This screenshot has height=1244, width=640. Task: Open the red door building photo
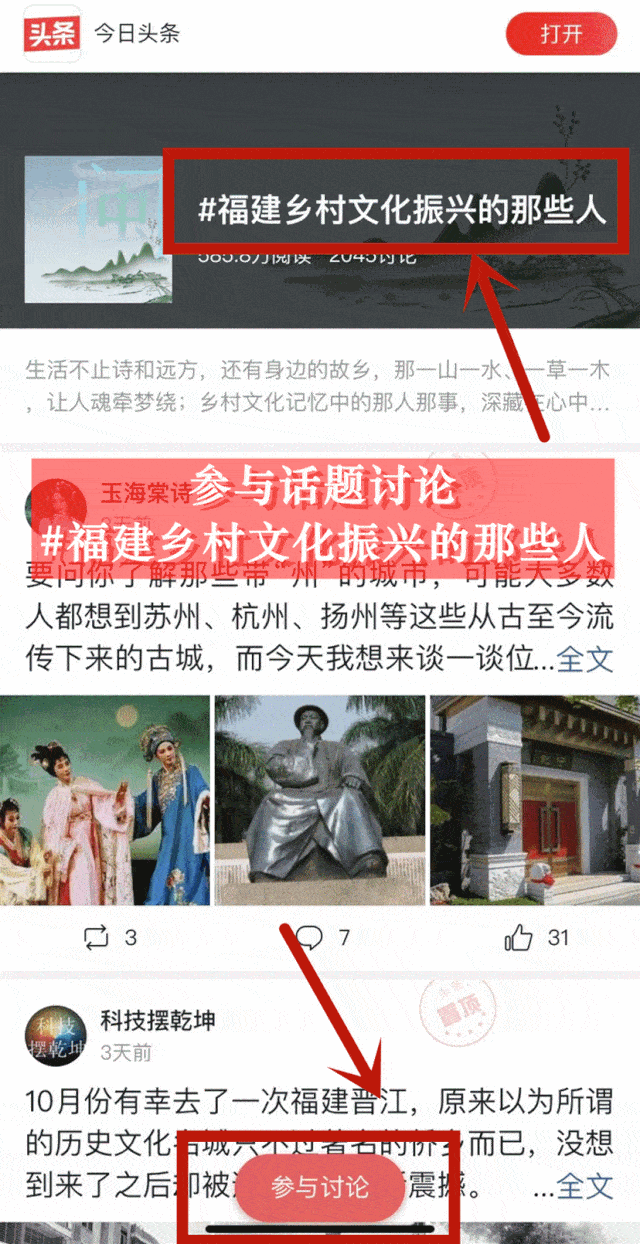pyautogui.click(x=535, y=801)
